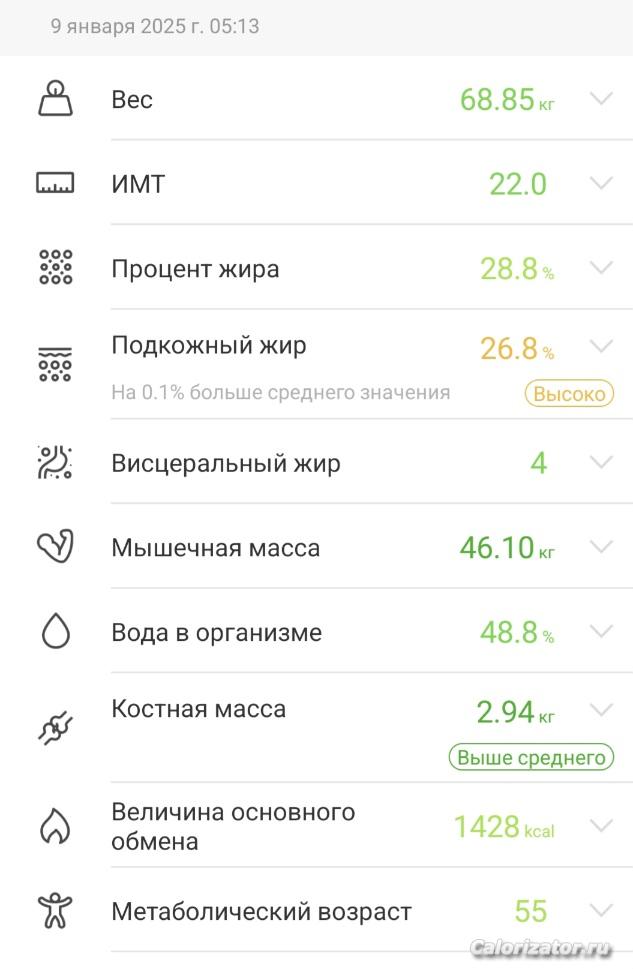
Task: Expand the Подкожный жир row
Action: 601,347
